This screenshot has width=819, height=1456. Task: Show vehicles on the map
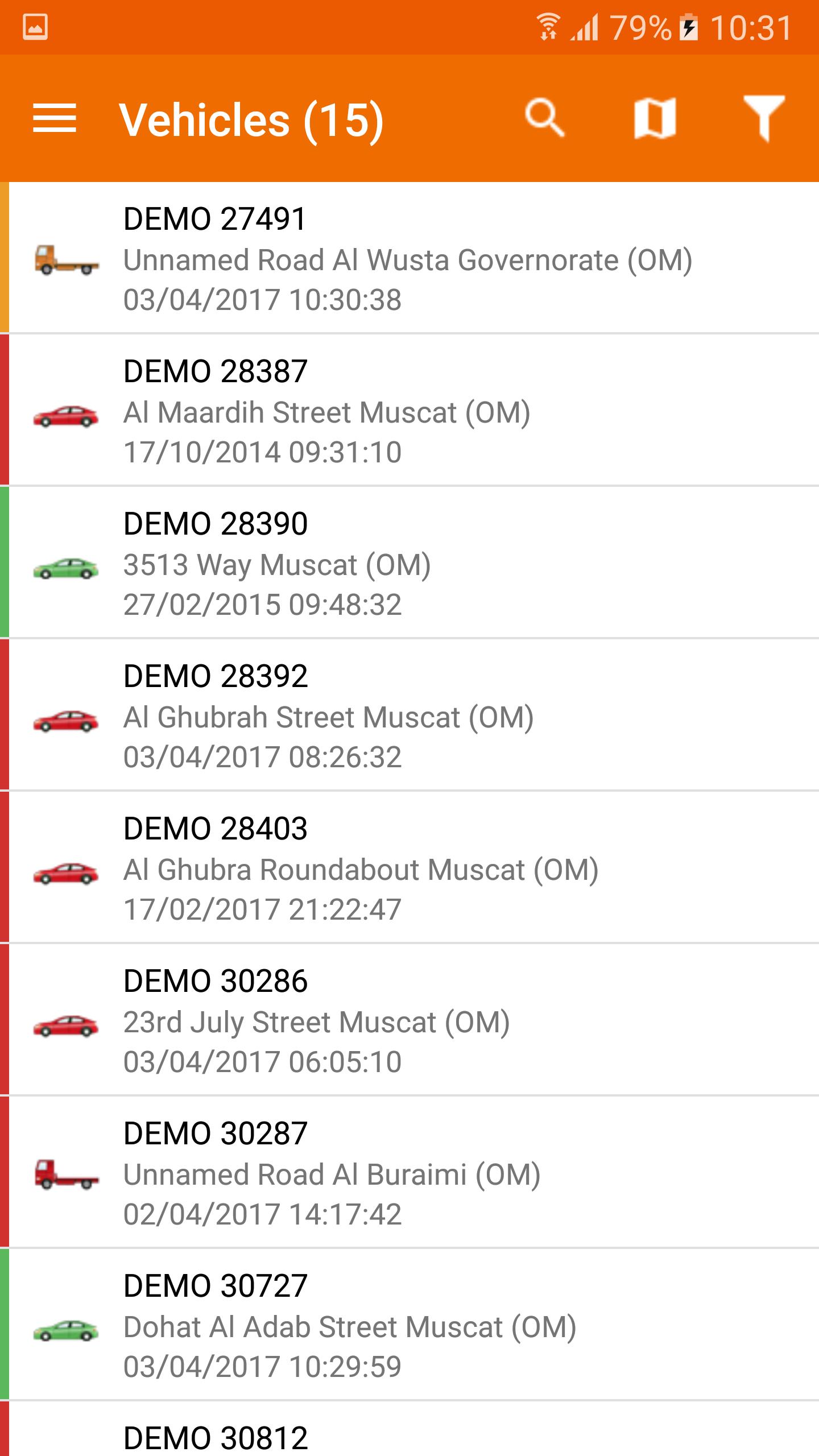(x=655, y=119)
